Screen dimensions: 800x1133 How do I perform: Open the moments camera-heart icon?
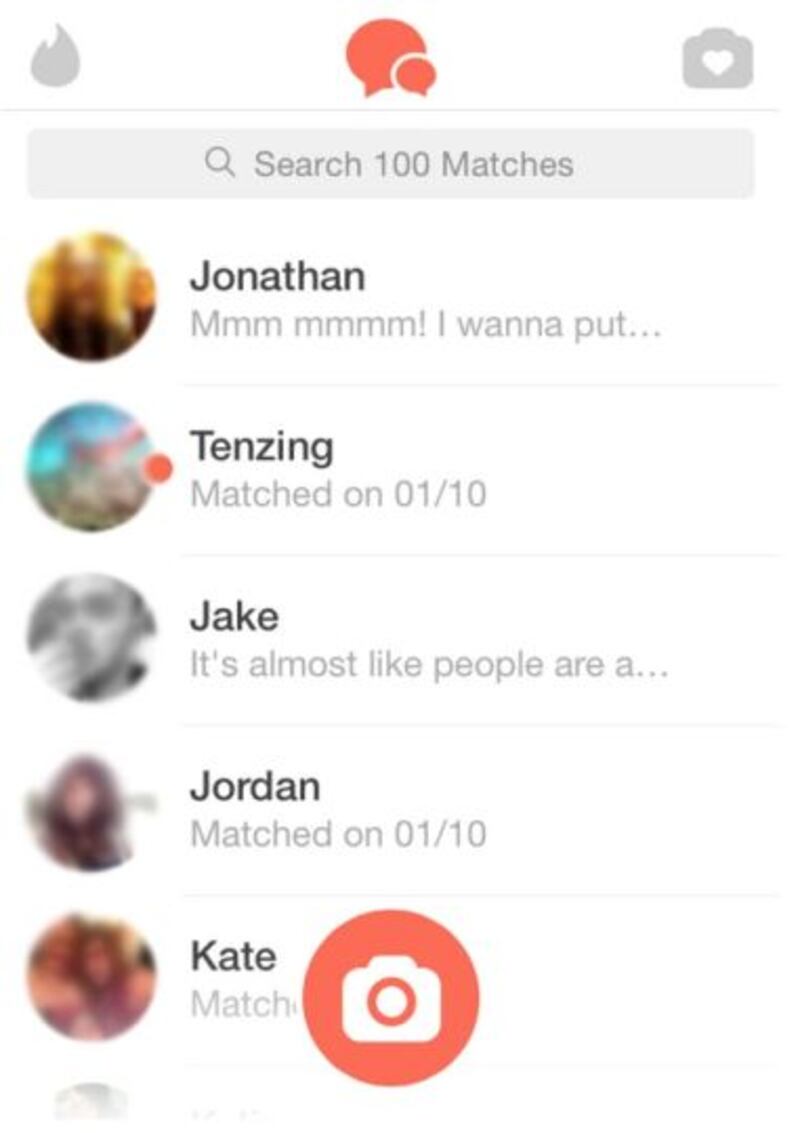(x=717, y=60)
